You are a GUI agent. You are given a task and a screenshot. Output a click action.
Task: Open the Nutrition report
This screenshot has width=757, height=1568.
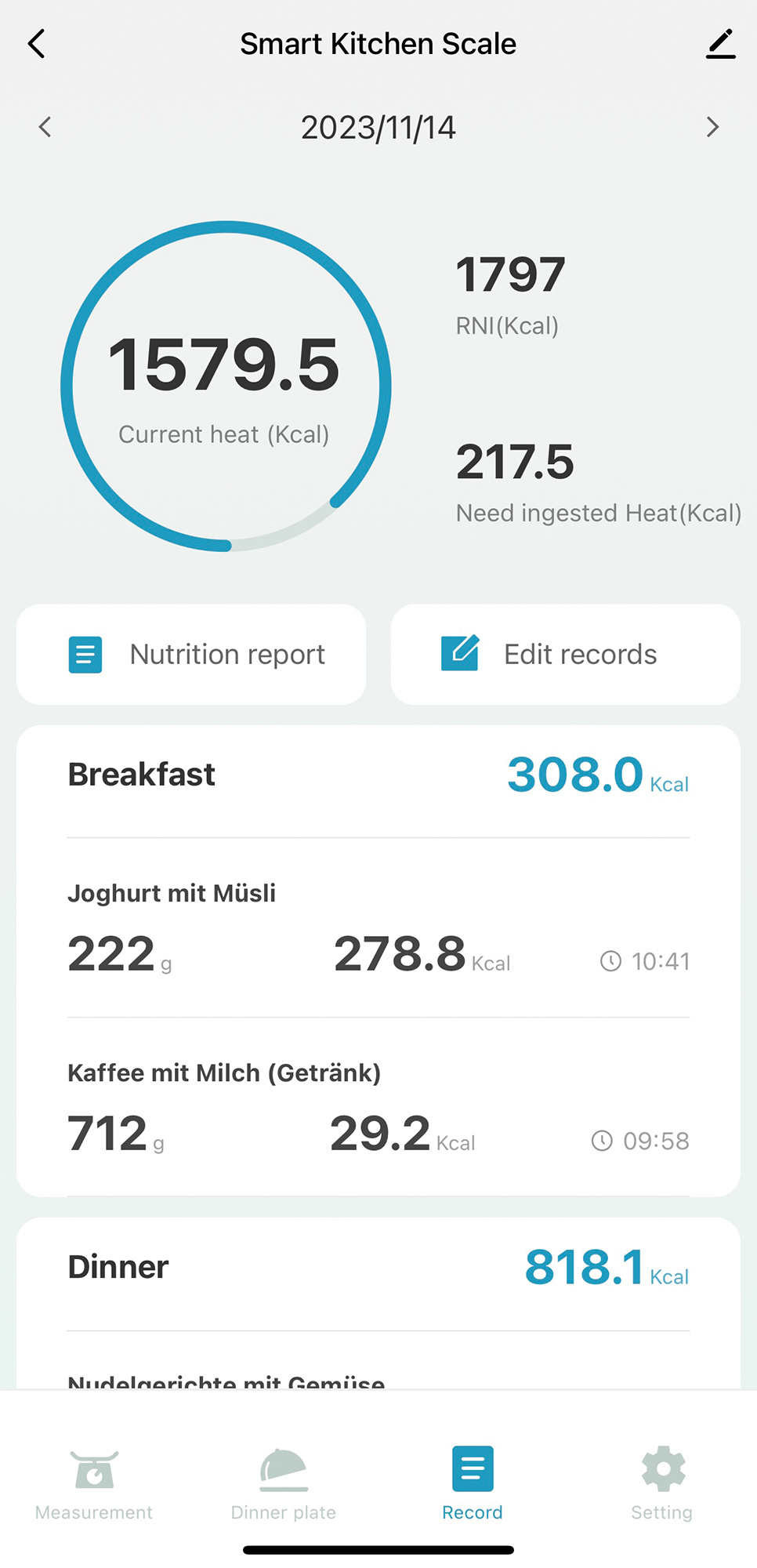[191, 655]
